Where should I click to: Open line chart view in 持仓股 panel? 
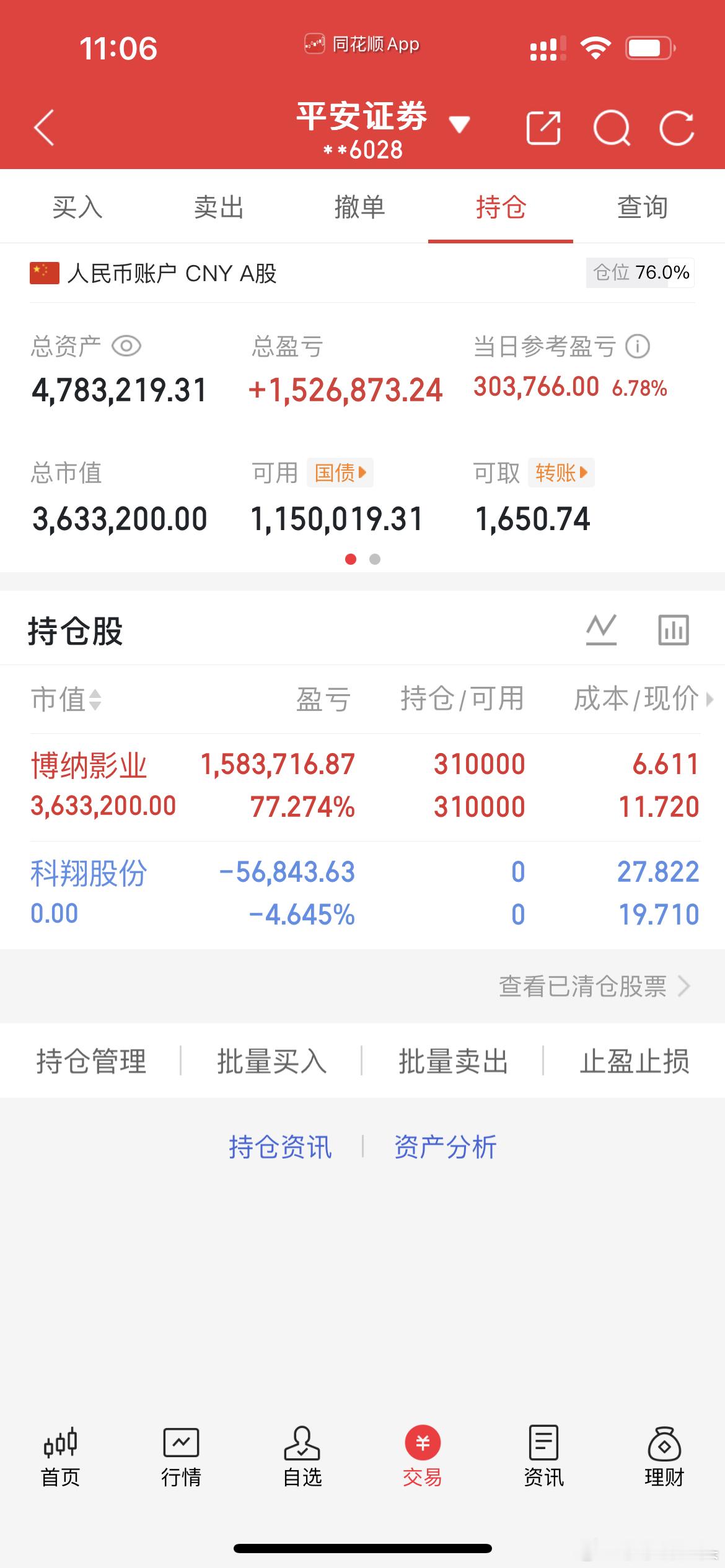point(602,629)
